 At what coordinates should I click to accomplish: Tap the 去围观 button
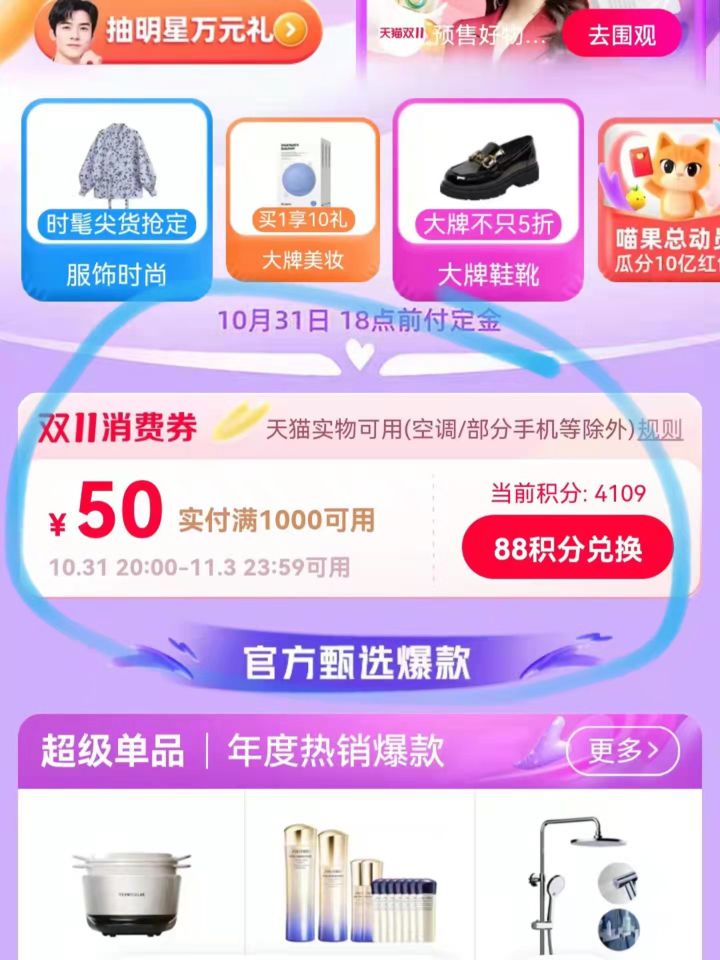click(621, 35)
